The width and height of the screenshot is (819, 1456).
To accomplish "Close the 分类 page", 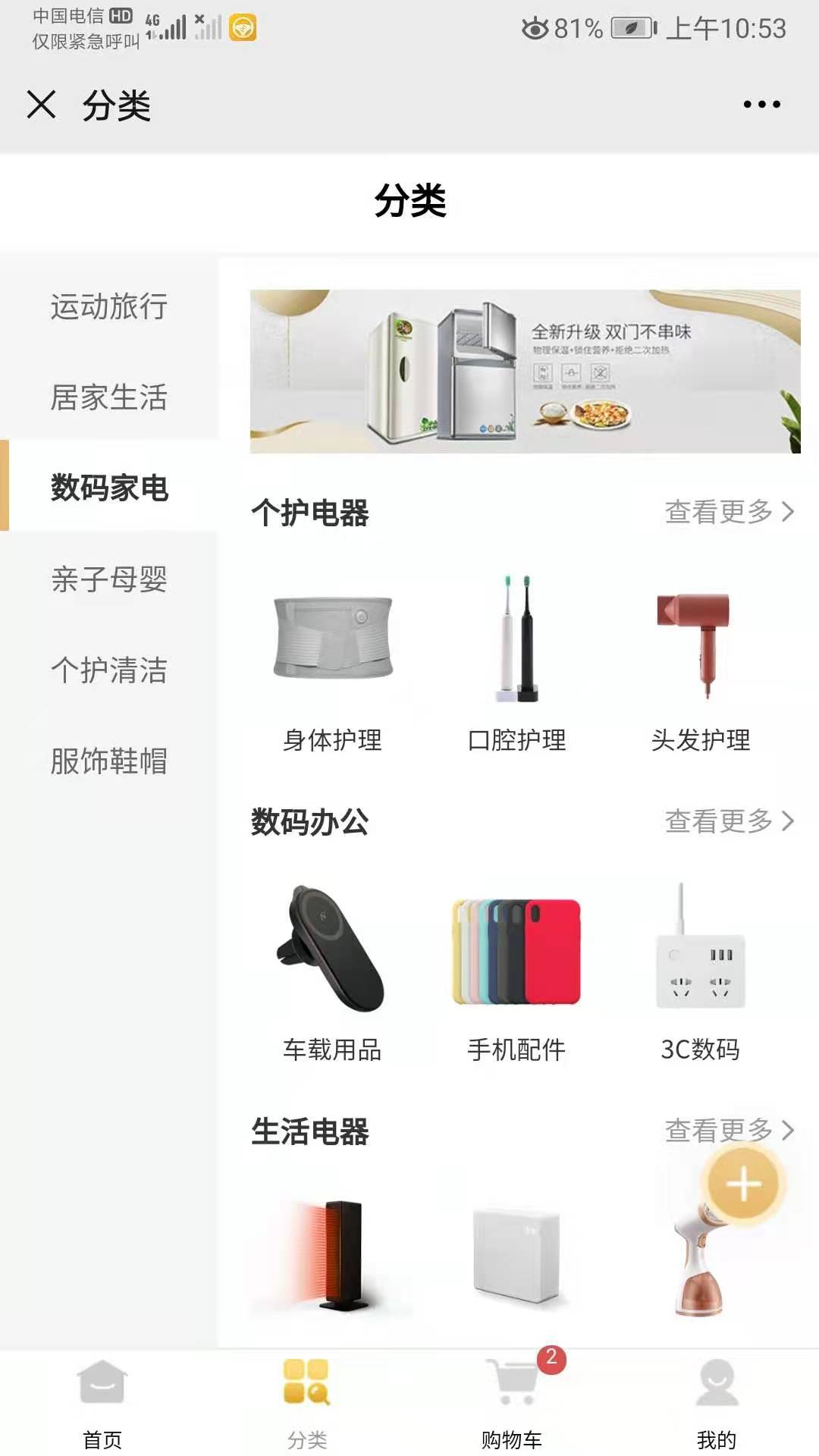I will pos(41,105).
